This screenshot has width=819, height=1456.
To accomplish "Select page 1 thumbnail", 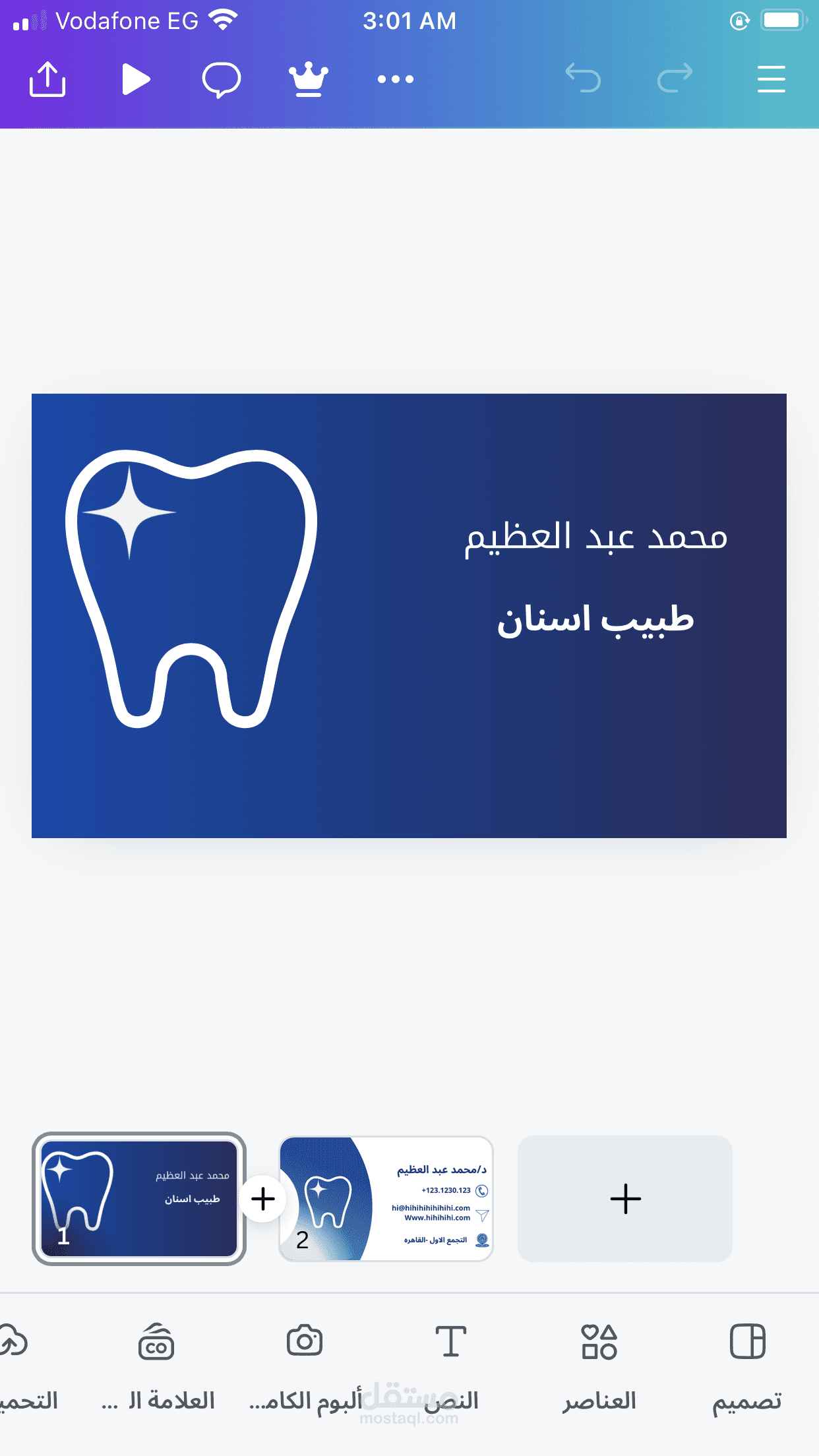I will pyautogui.click(x=139, y=1199).
